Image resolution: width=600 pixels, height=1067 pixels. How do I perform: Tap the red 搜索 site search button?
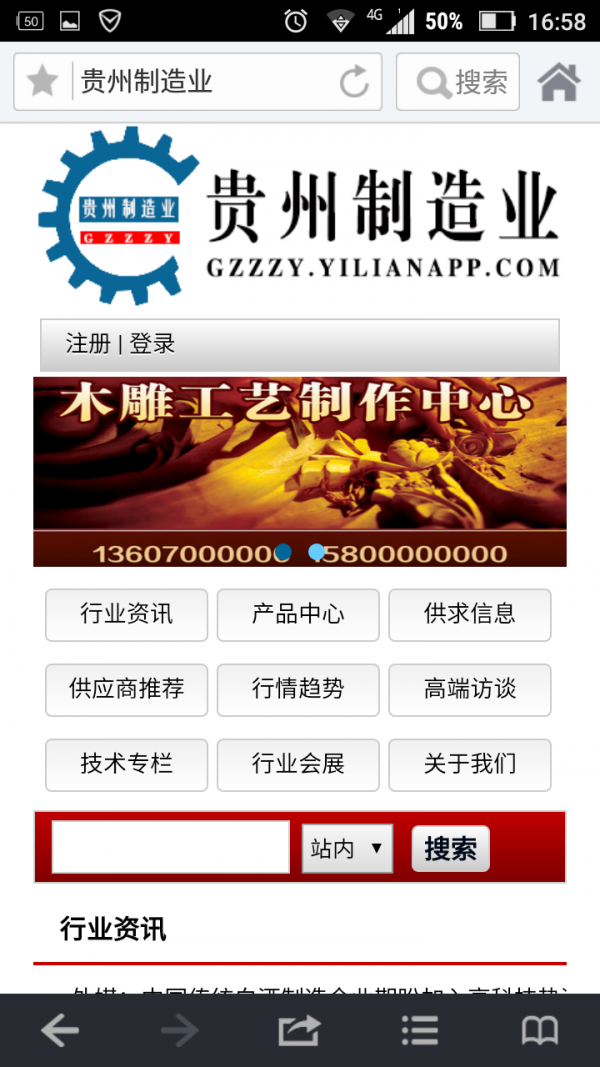click(450, 848)
